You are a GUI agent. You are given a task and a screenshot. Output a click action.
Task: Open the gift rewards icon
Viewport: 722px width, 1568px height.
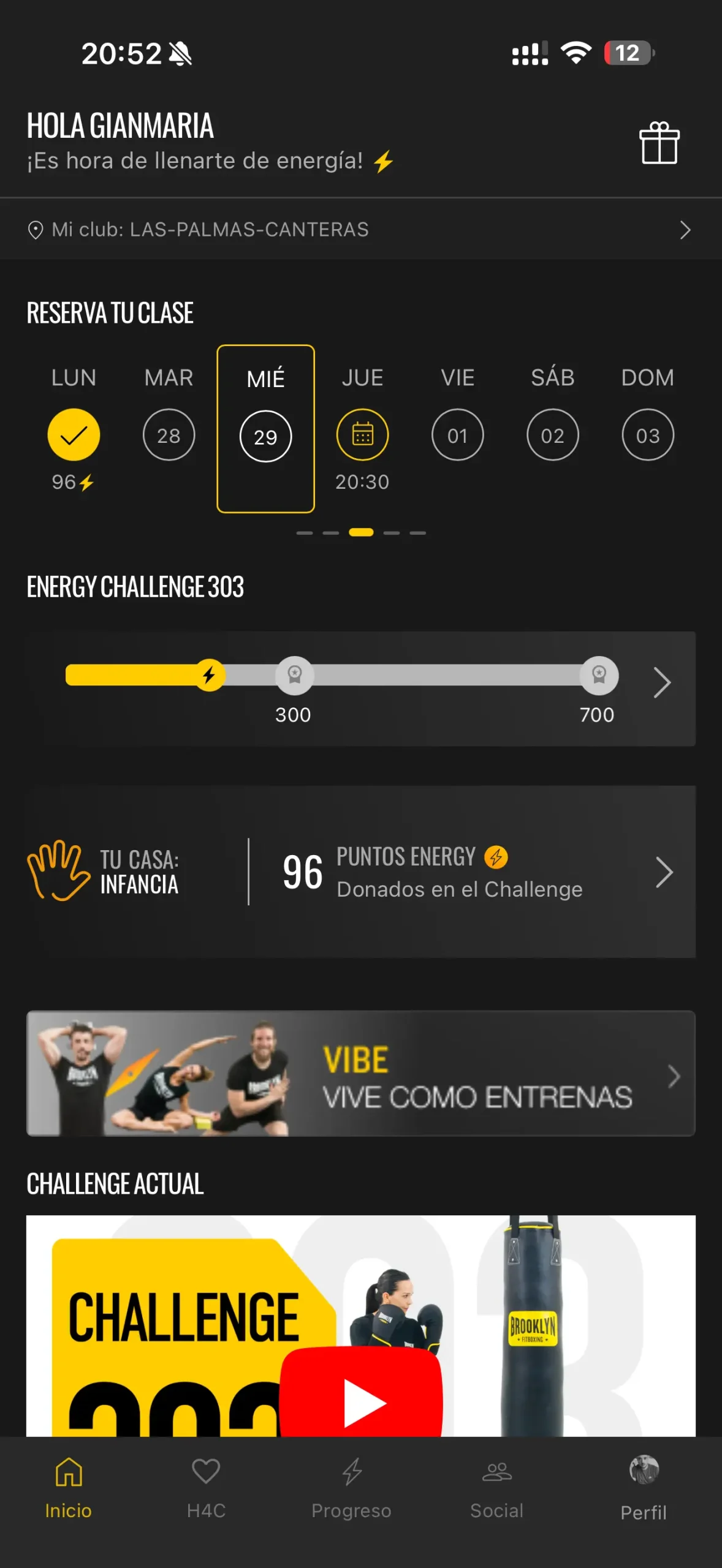pyautogui.click(x=659, y=143)
